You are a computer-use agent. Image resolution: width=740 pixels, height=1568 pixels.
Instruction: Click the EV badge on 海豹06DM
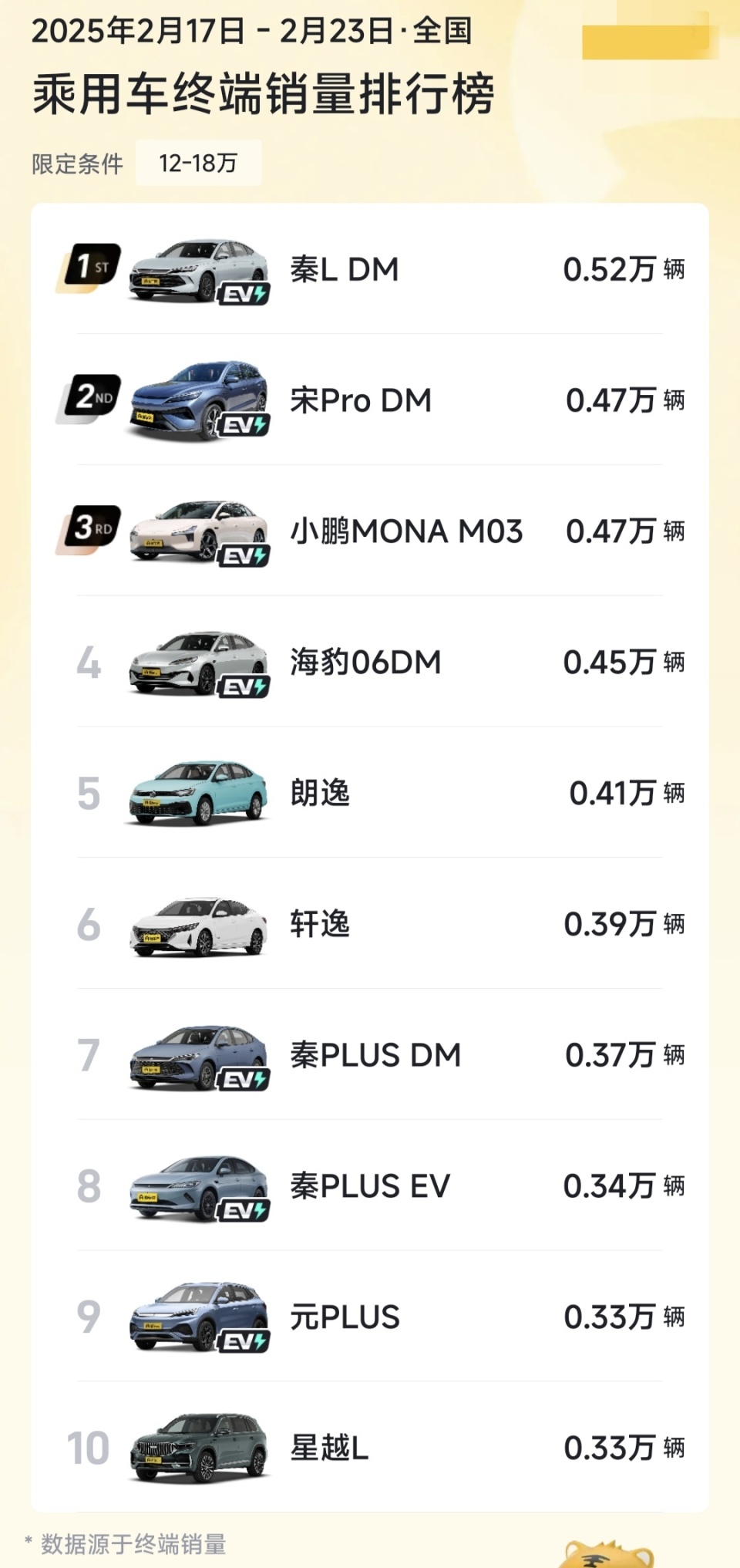[244, 688]
